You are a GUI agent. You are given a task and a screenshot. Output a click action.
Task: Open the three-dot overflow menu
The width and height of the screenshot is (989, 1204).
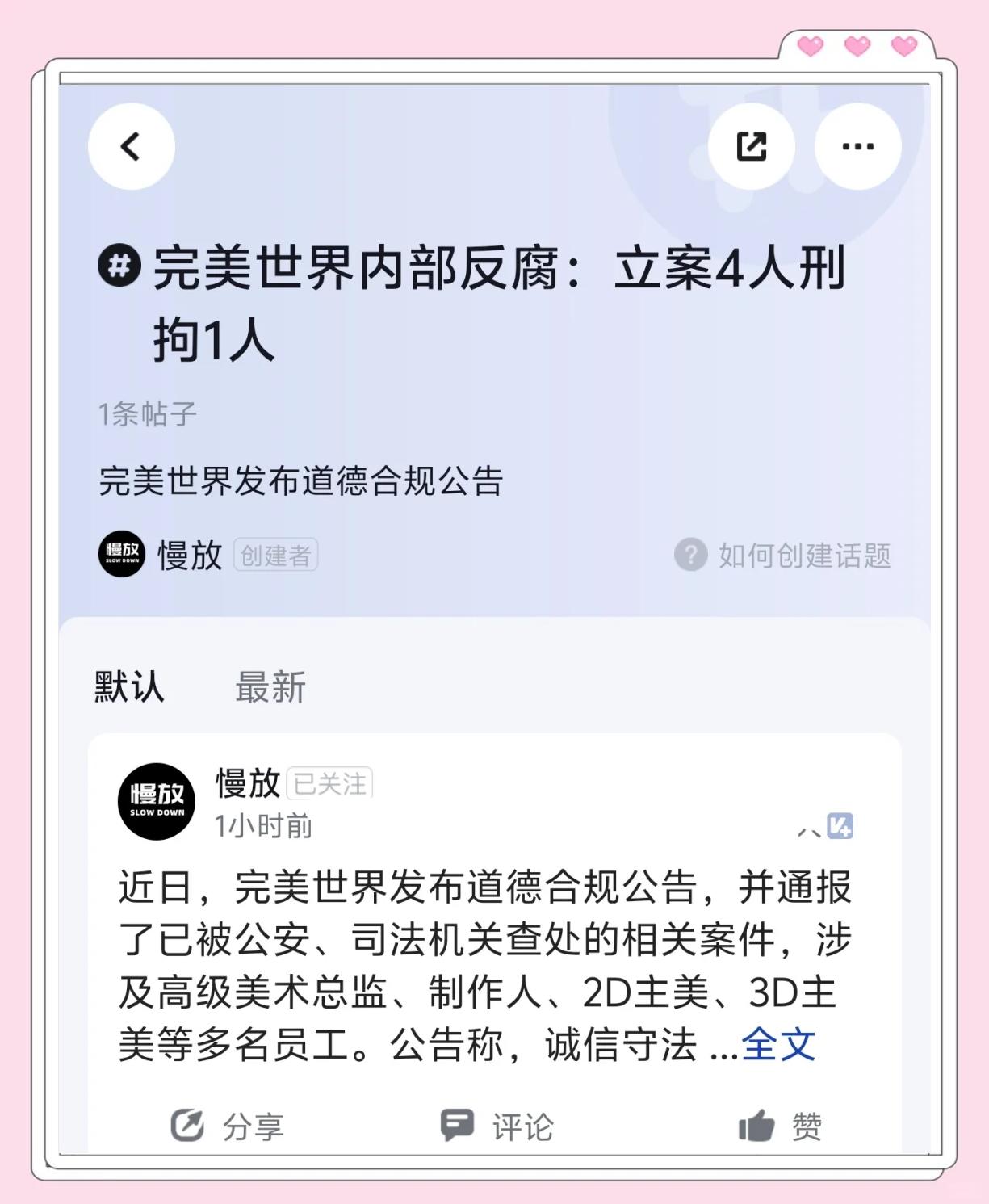(857, 147)
